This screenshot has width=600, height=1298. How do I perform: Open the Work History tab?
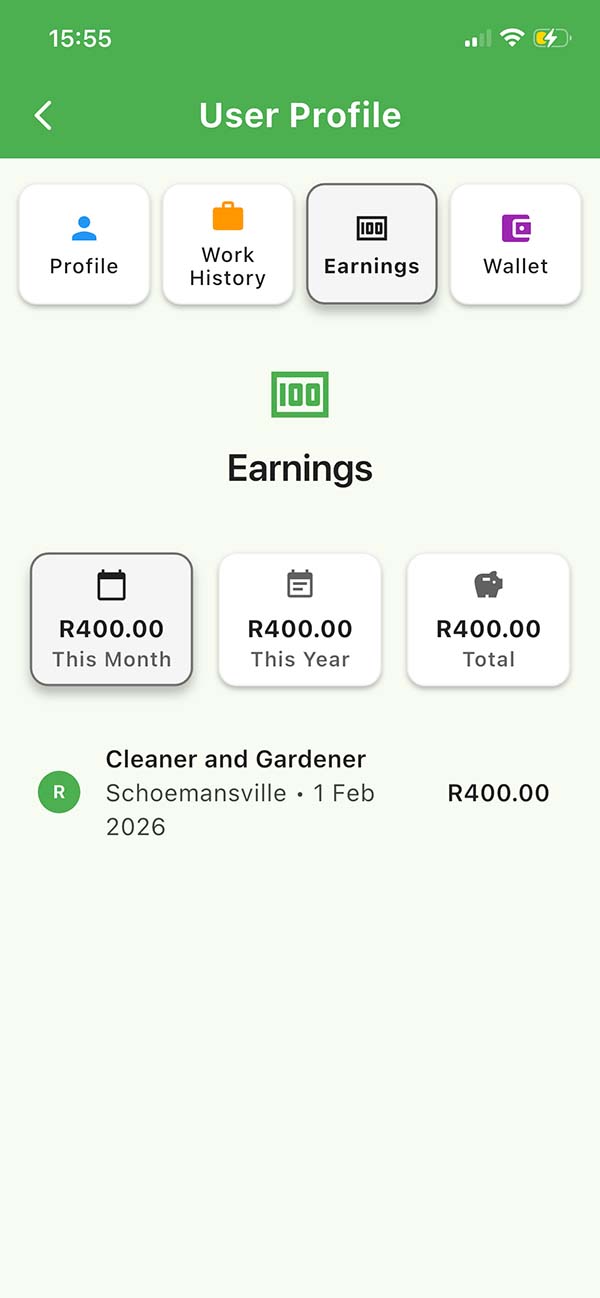click(228, 244)
